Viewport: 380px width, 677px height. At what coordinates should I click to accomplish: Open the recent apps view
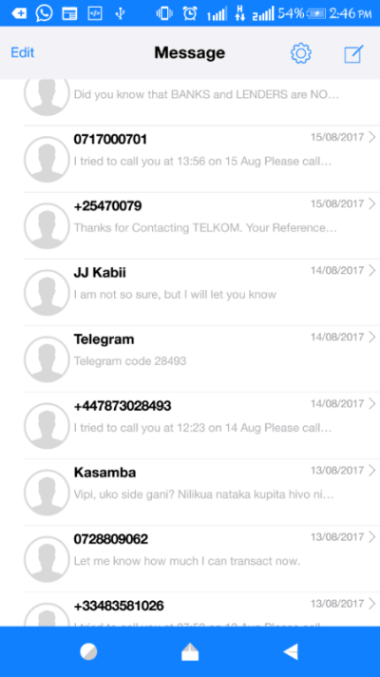pos(89,652)
